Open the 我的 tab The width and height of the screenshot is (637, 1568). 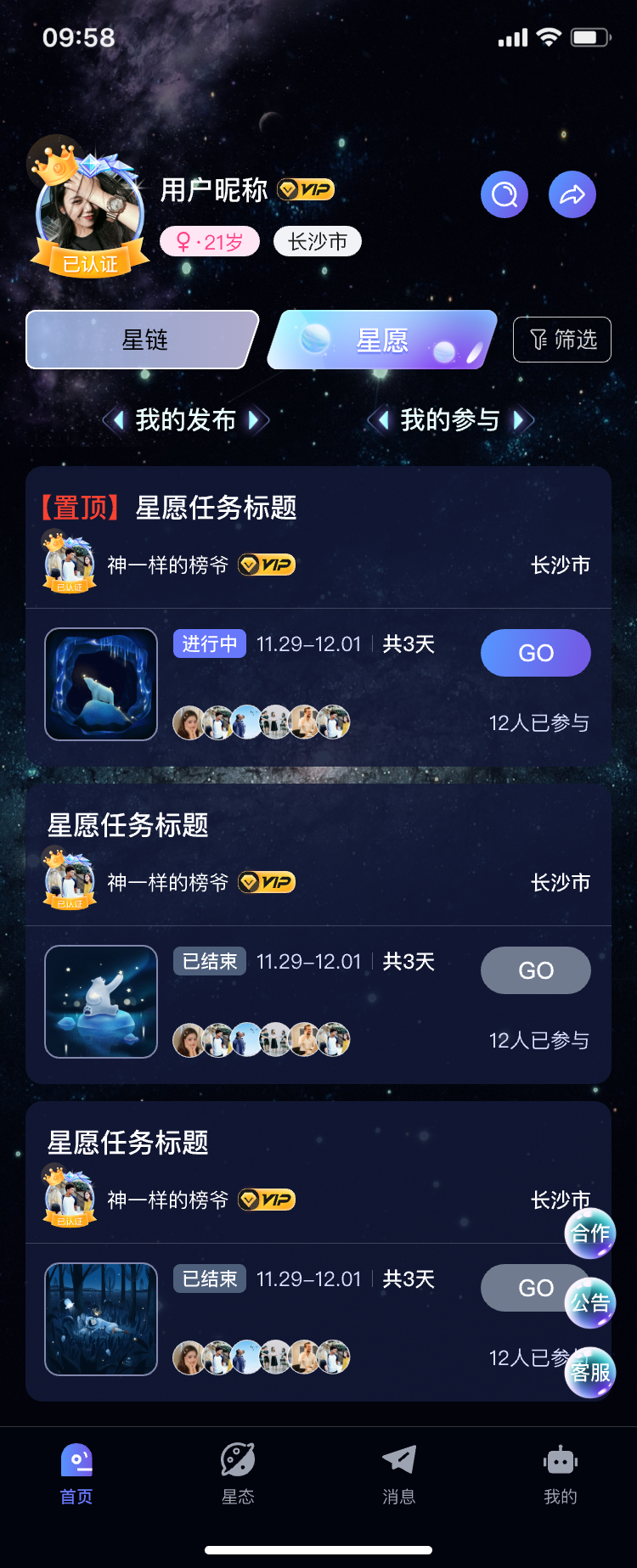click(560, 1474)
